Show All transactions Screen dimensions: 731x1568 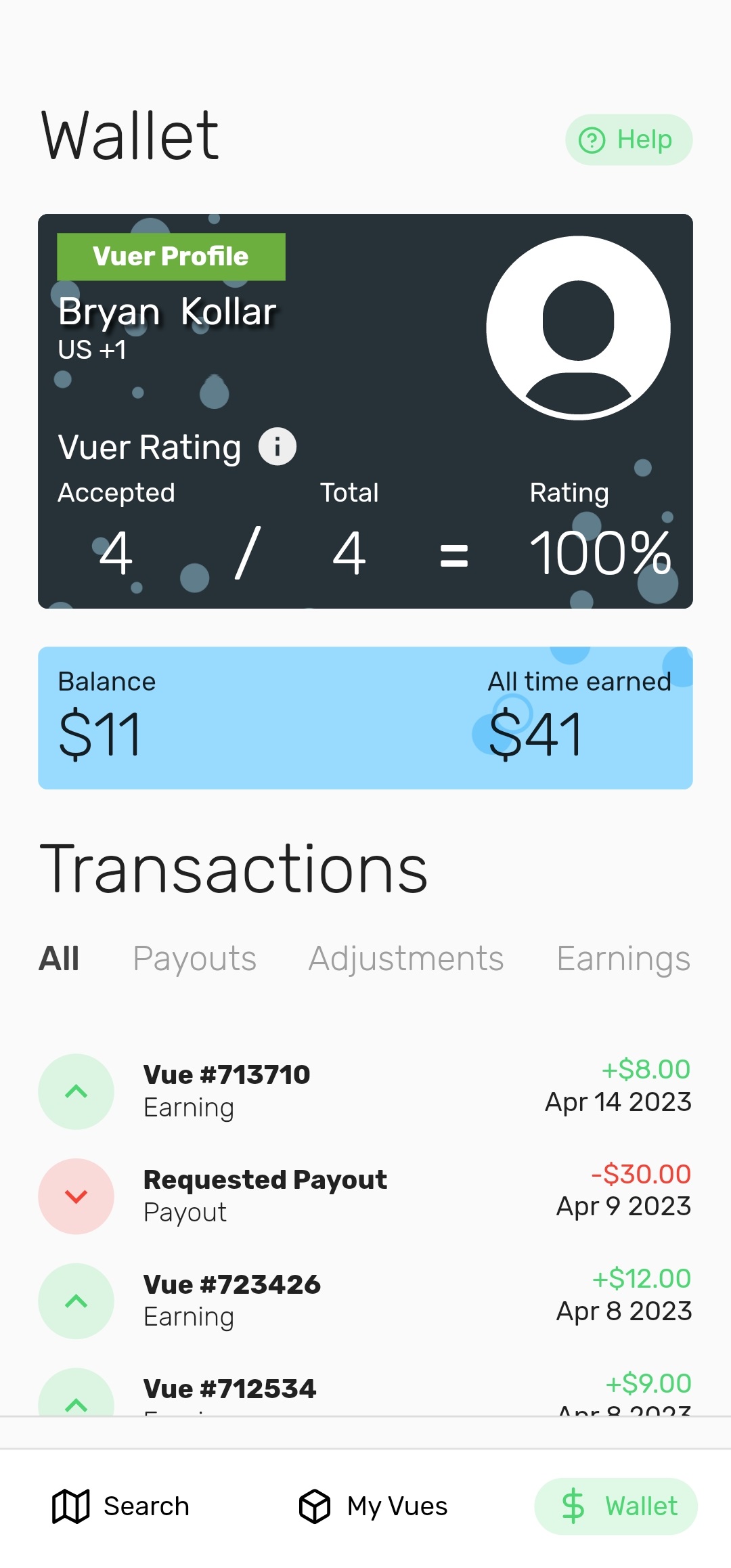[59, 959]
